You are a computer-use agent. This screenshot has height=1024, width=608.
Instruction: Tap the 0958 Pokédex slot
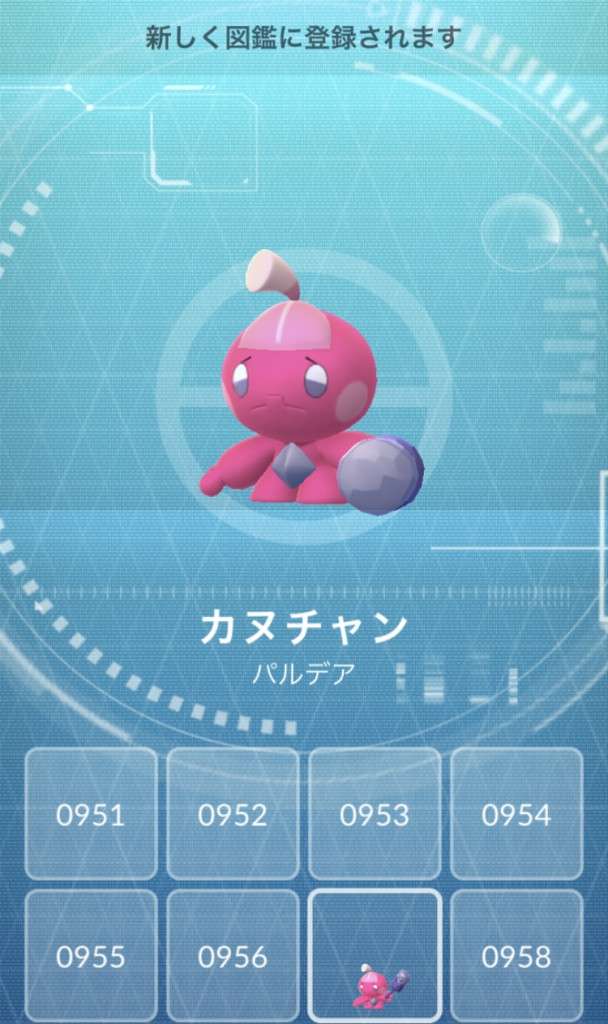click(x=517, y=956)
